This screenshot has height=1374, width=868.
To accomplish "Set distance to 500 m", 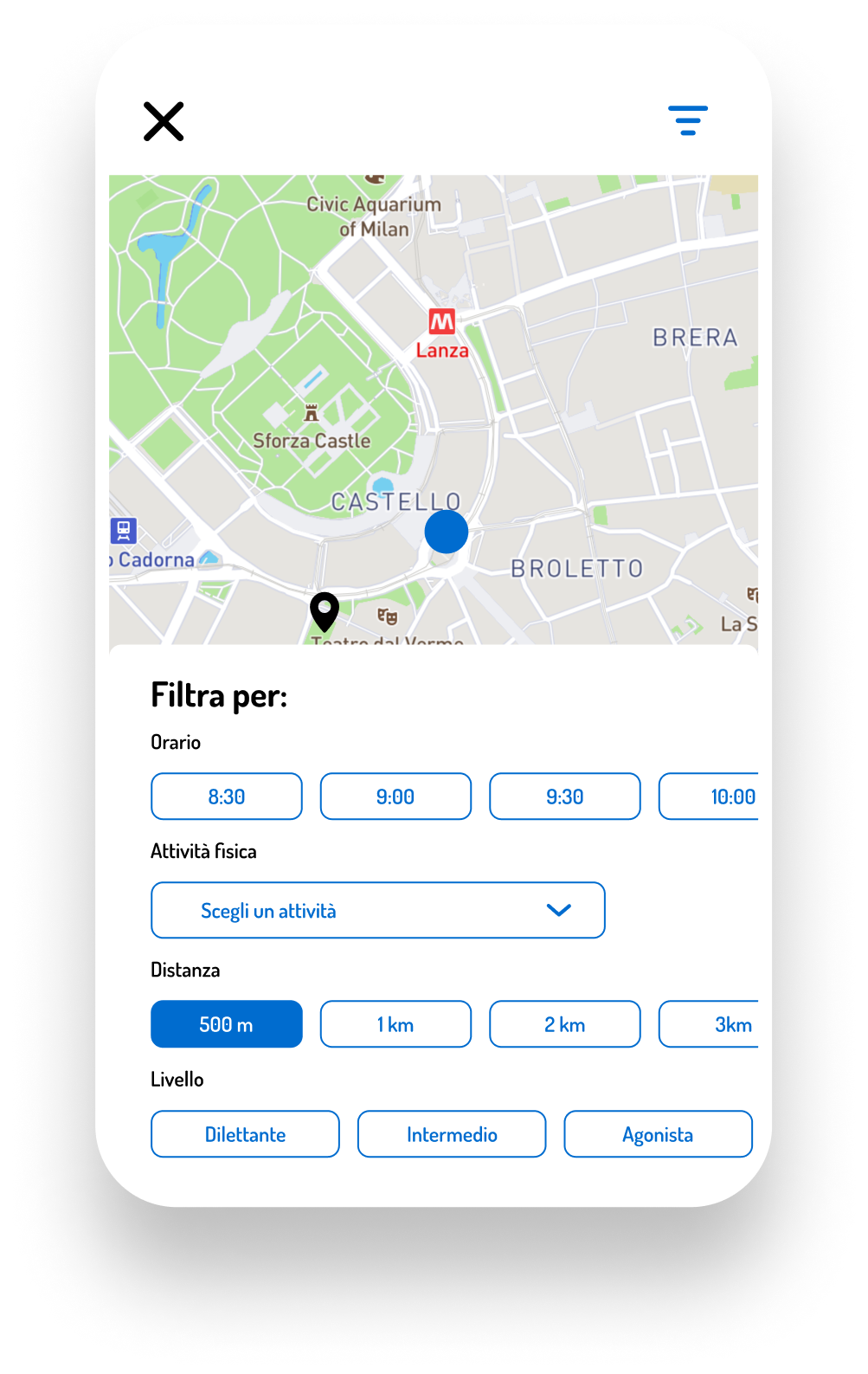I will coord(227,1024).
